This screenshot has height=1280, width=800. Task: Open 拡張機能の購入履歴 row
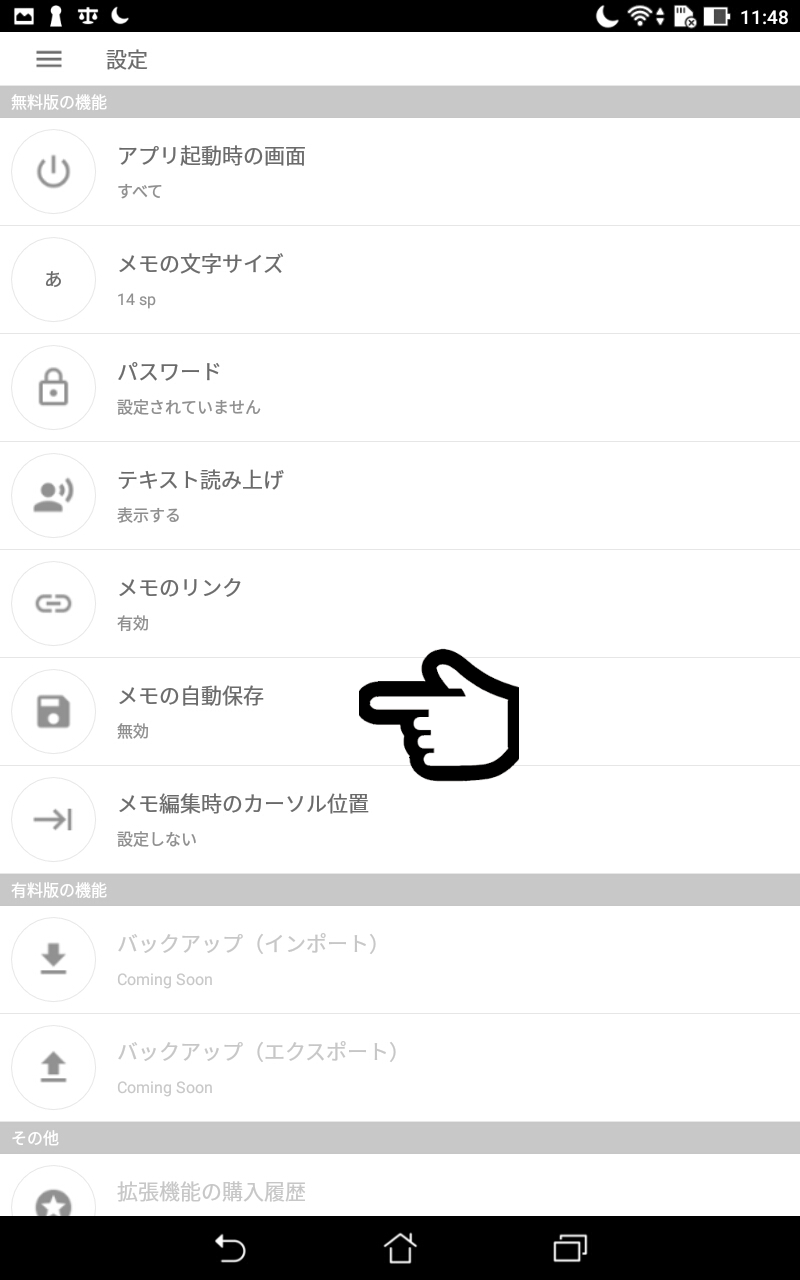click(400, 1185)
